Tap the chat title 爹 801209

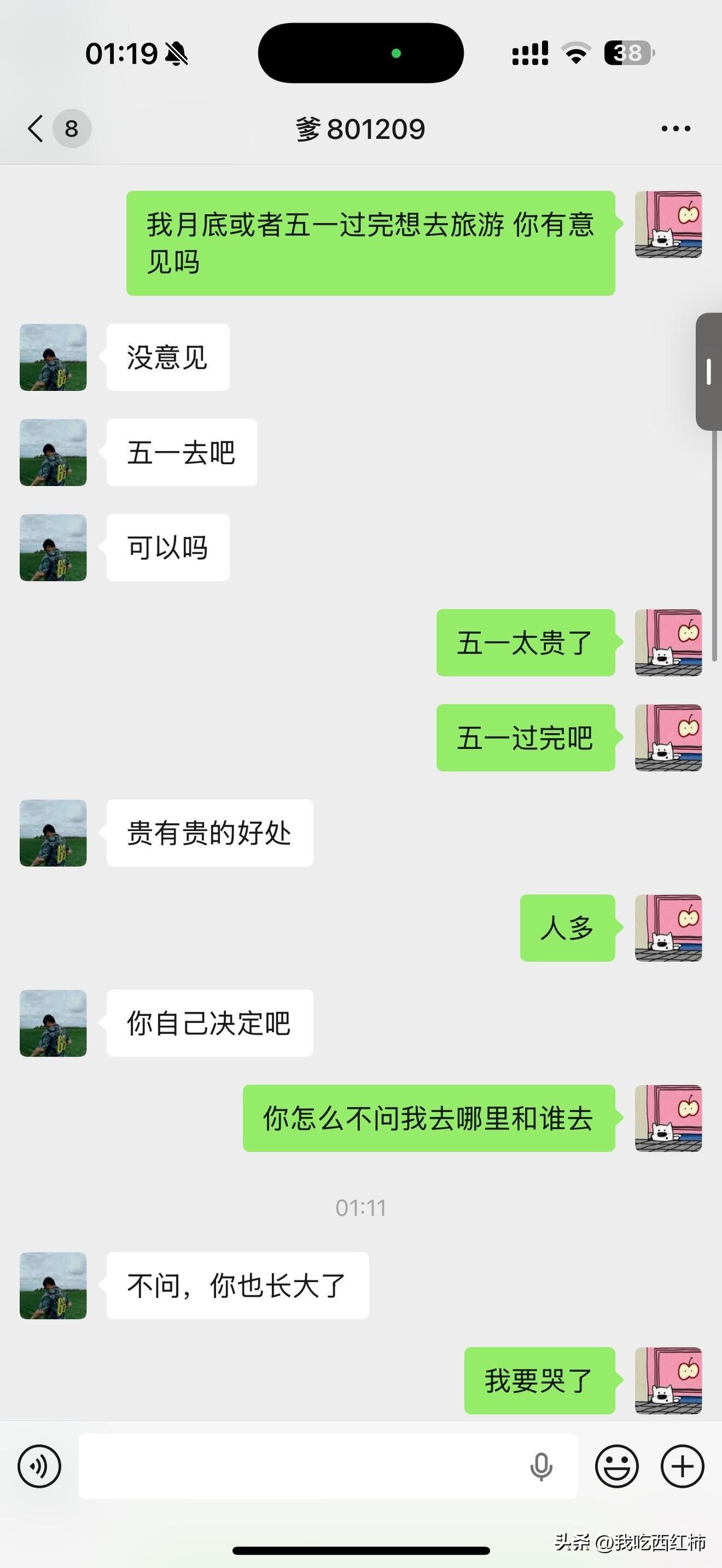point(360,129)
